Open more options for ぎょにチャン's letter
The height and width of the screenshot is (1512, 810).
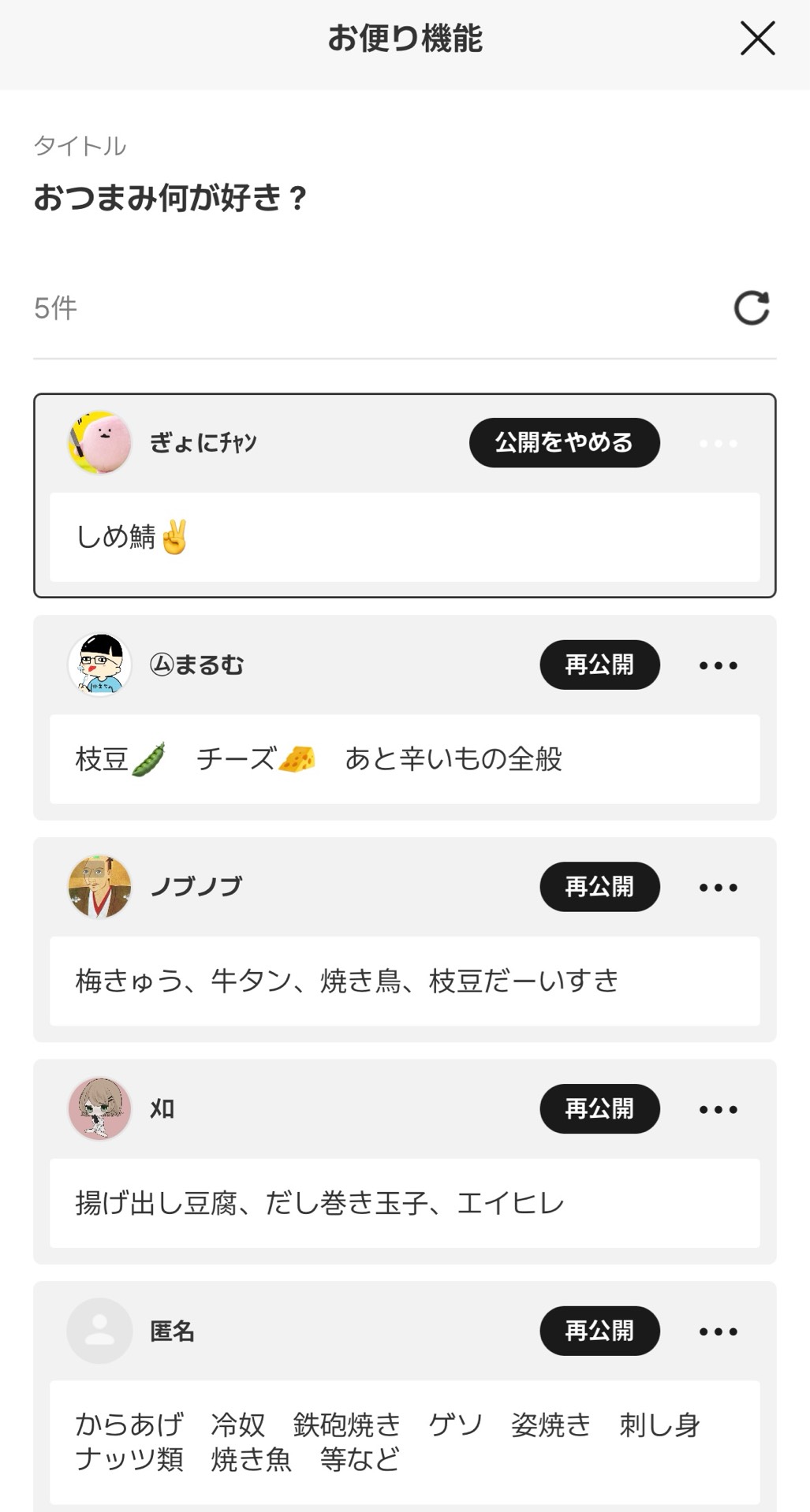(718, 444)
